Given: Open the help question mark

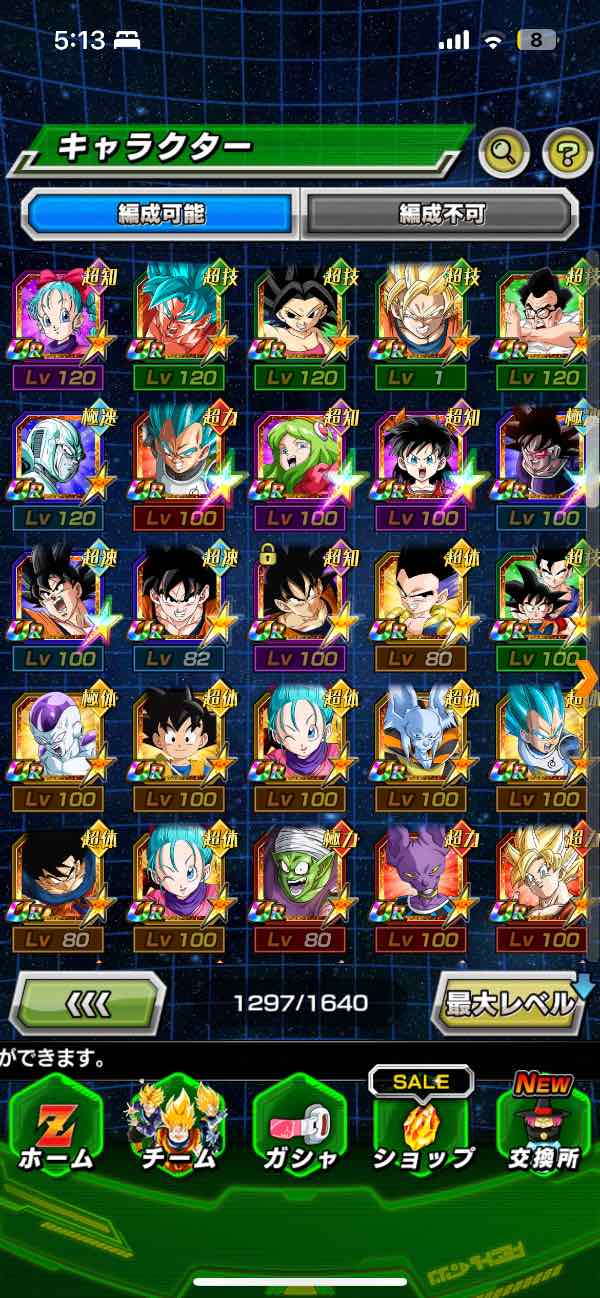Looking at the screenshot, I should pyautogui.click(x=567, y=154).
